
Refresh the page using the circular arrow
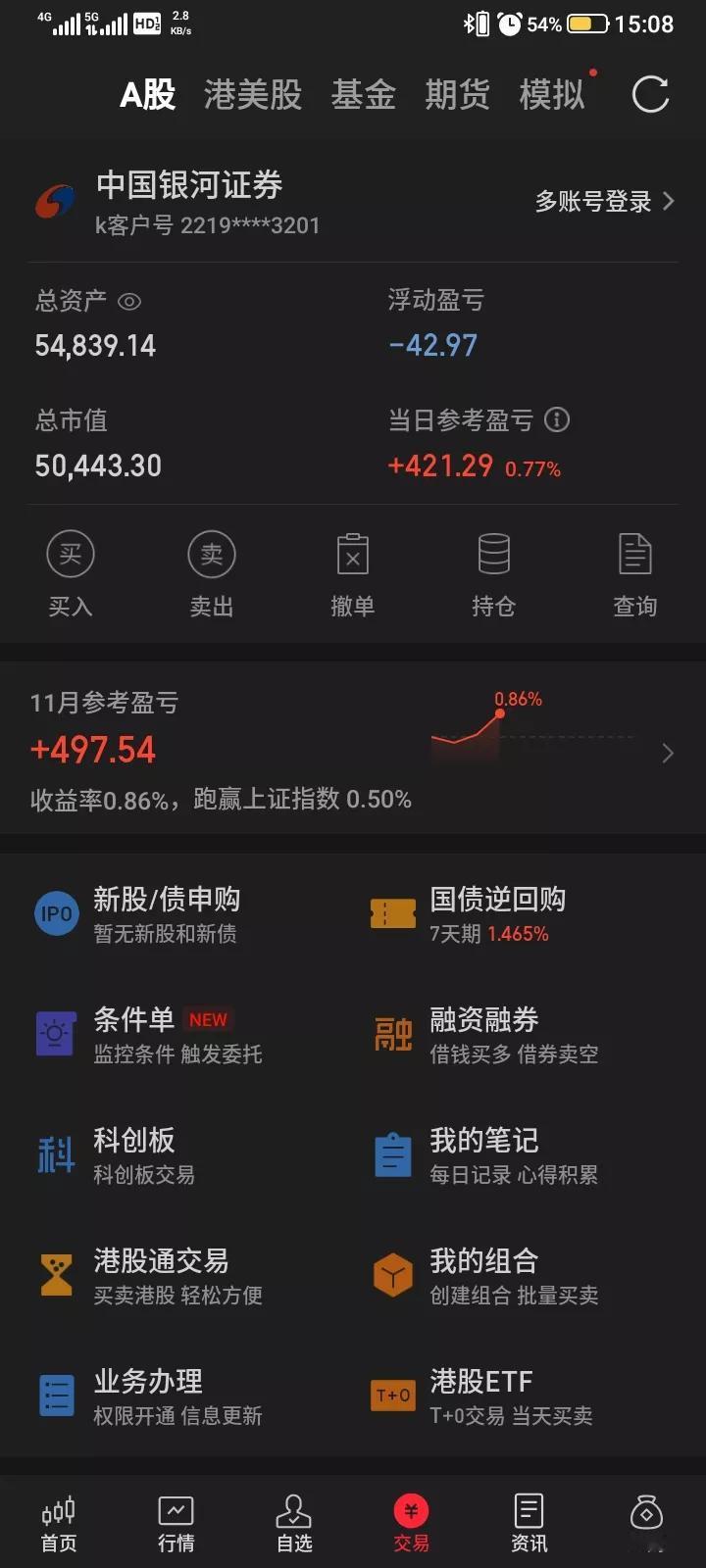649,94
